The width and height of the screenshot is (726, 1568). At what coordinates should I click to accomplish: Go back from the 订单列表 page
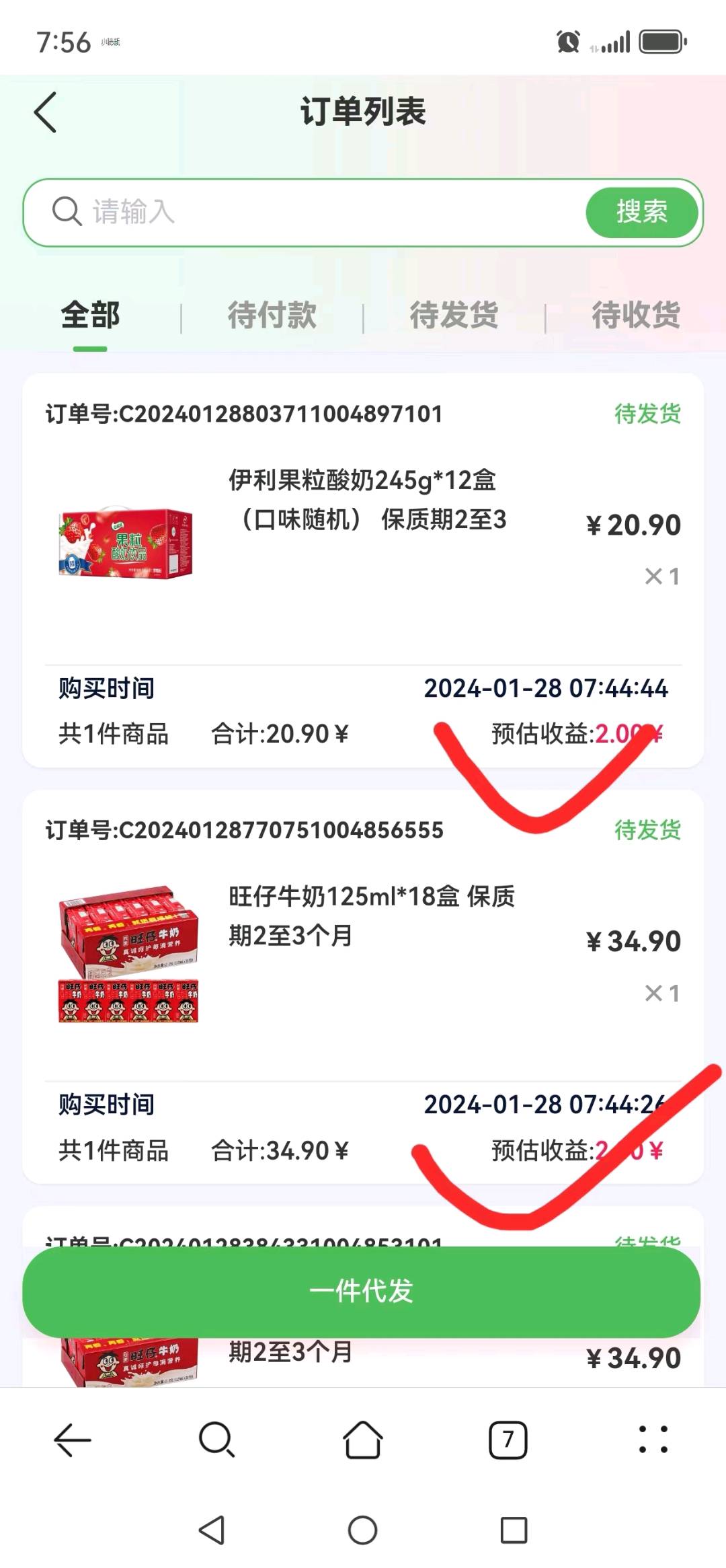(x=46, y=112)
